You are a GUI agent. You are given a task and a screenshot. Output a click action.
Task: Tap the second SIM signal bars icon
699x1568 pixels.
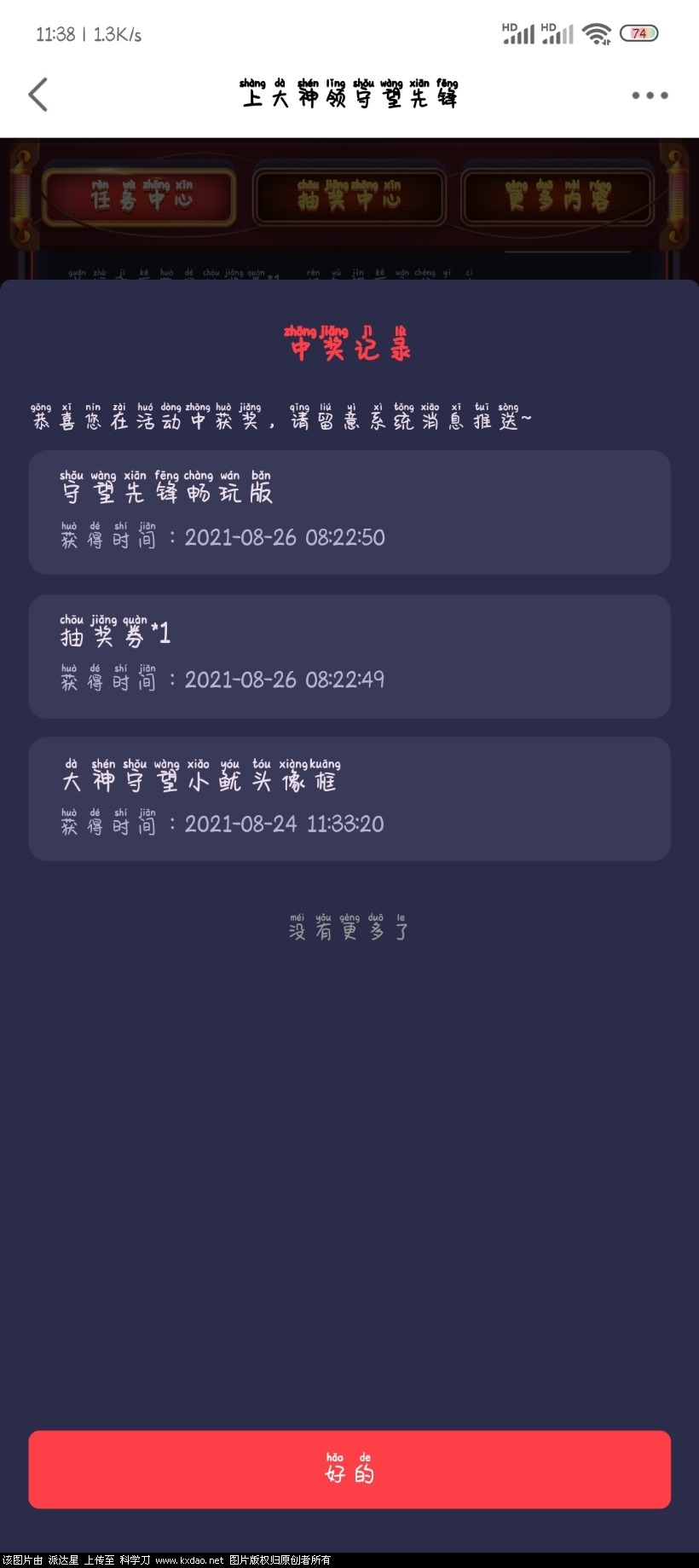point(558,34)
